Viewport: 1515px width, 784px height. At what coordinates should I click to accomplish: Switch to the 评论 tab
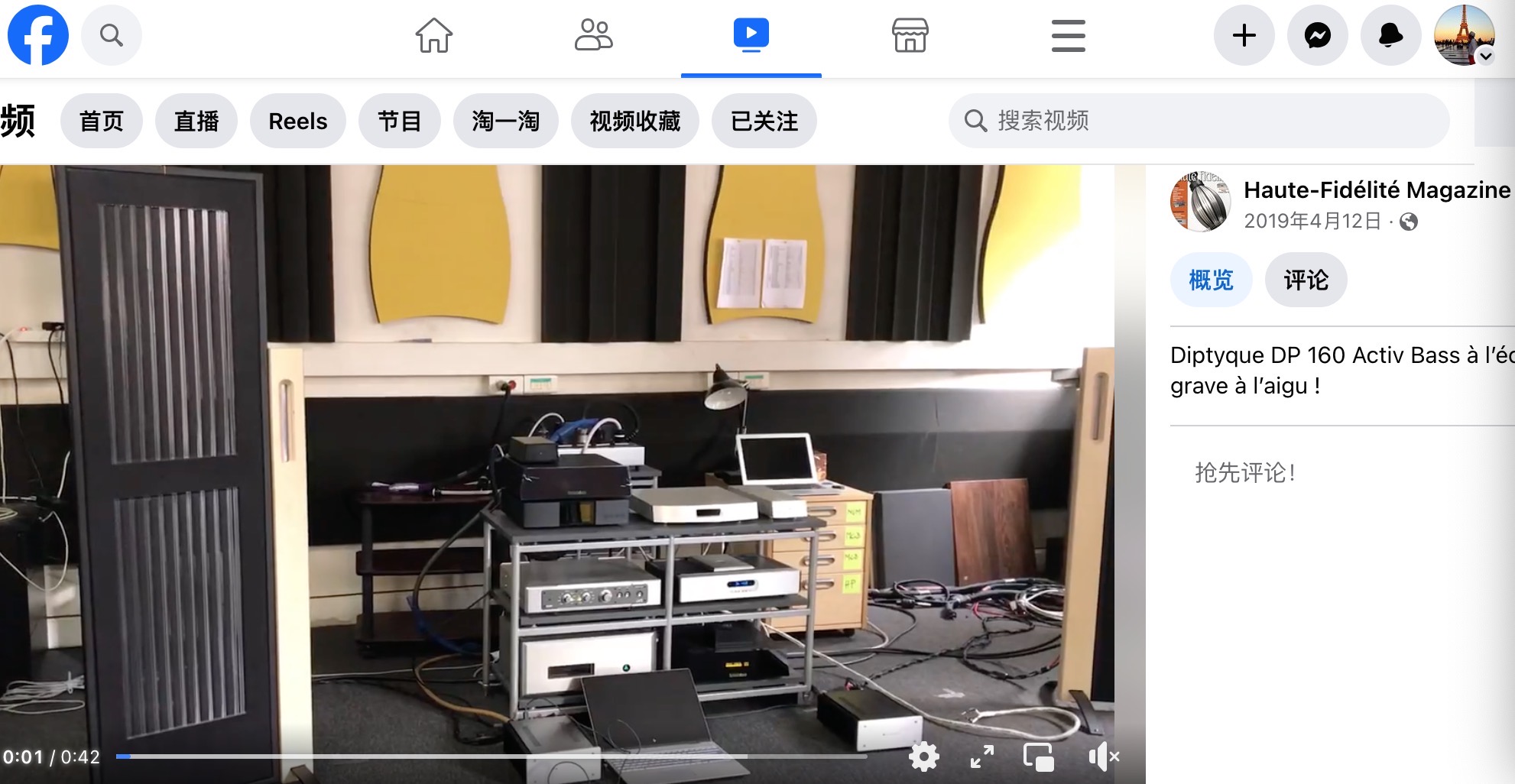point(1306,280)
